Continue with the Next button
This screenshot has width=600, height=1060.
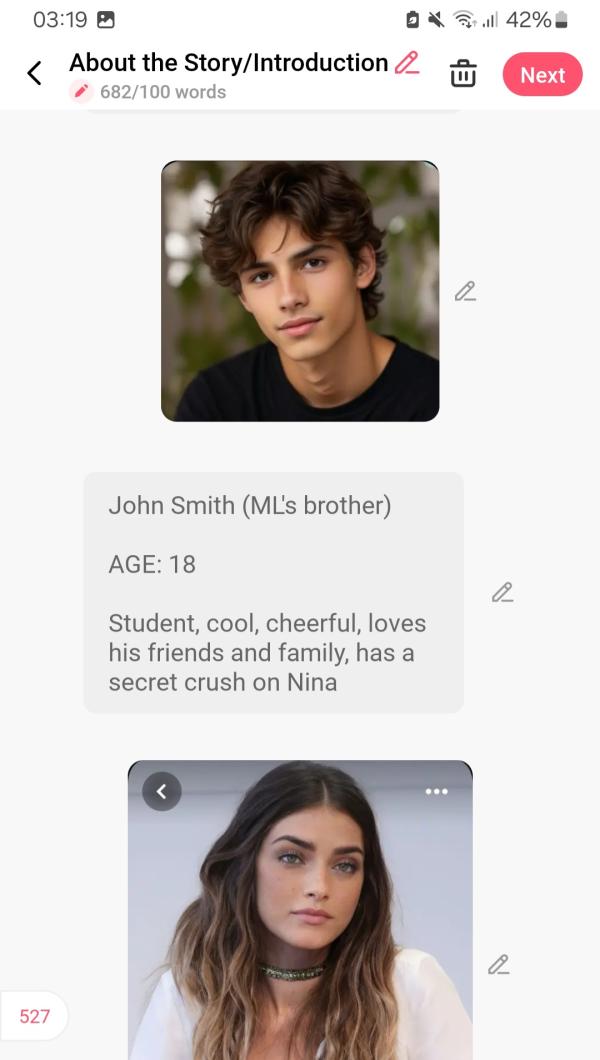click(x=542, y=75)
